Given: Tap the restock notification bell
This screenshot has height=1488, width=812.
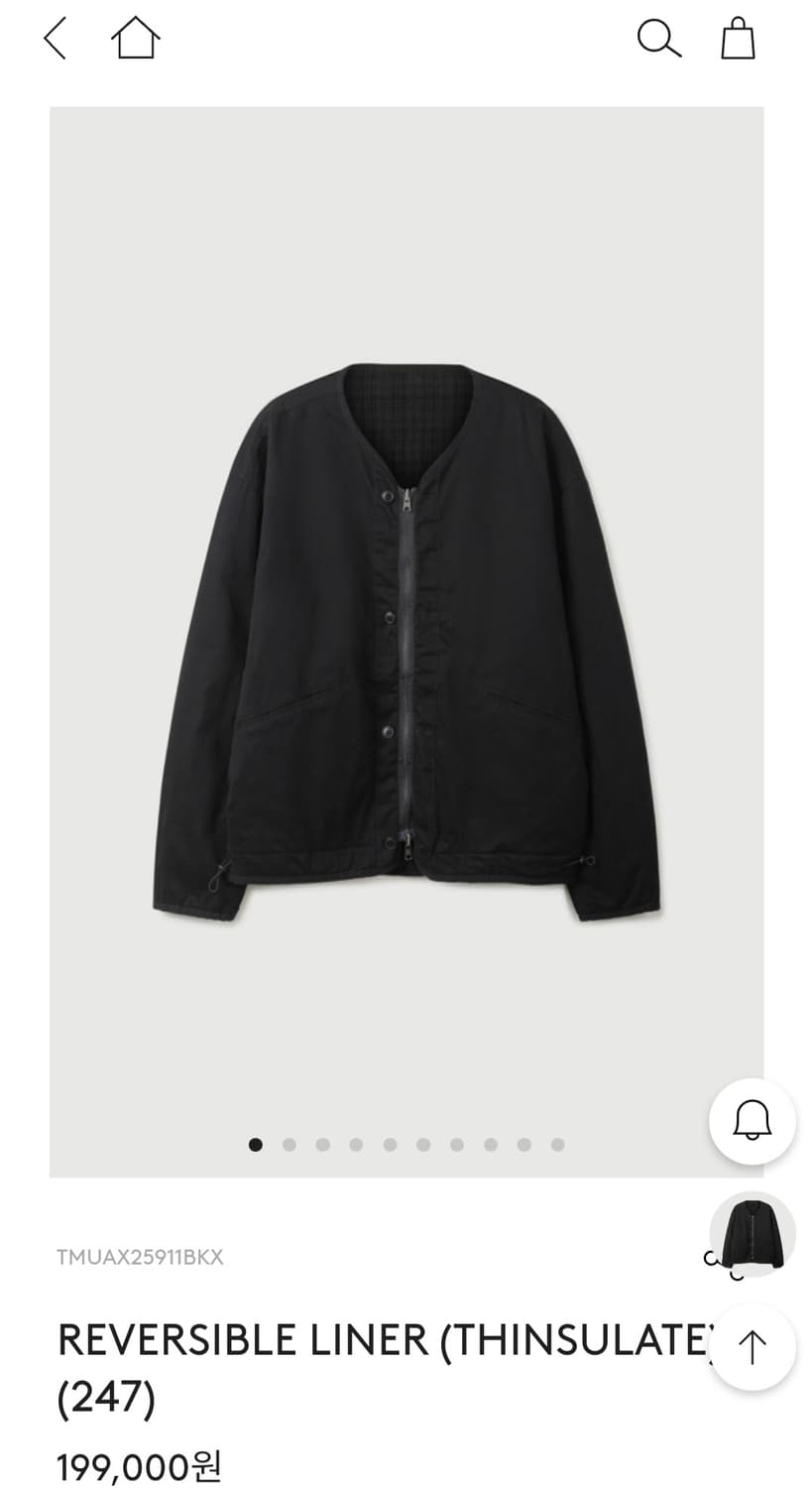Looking at the screenshot, I should pyautogui.click(x=752, y=1121).
